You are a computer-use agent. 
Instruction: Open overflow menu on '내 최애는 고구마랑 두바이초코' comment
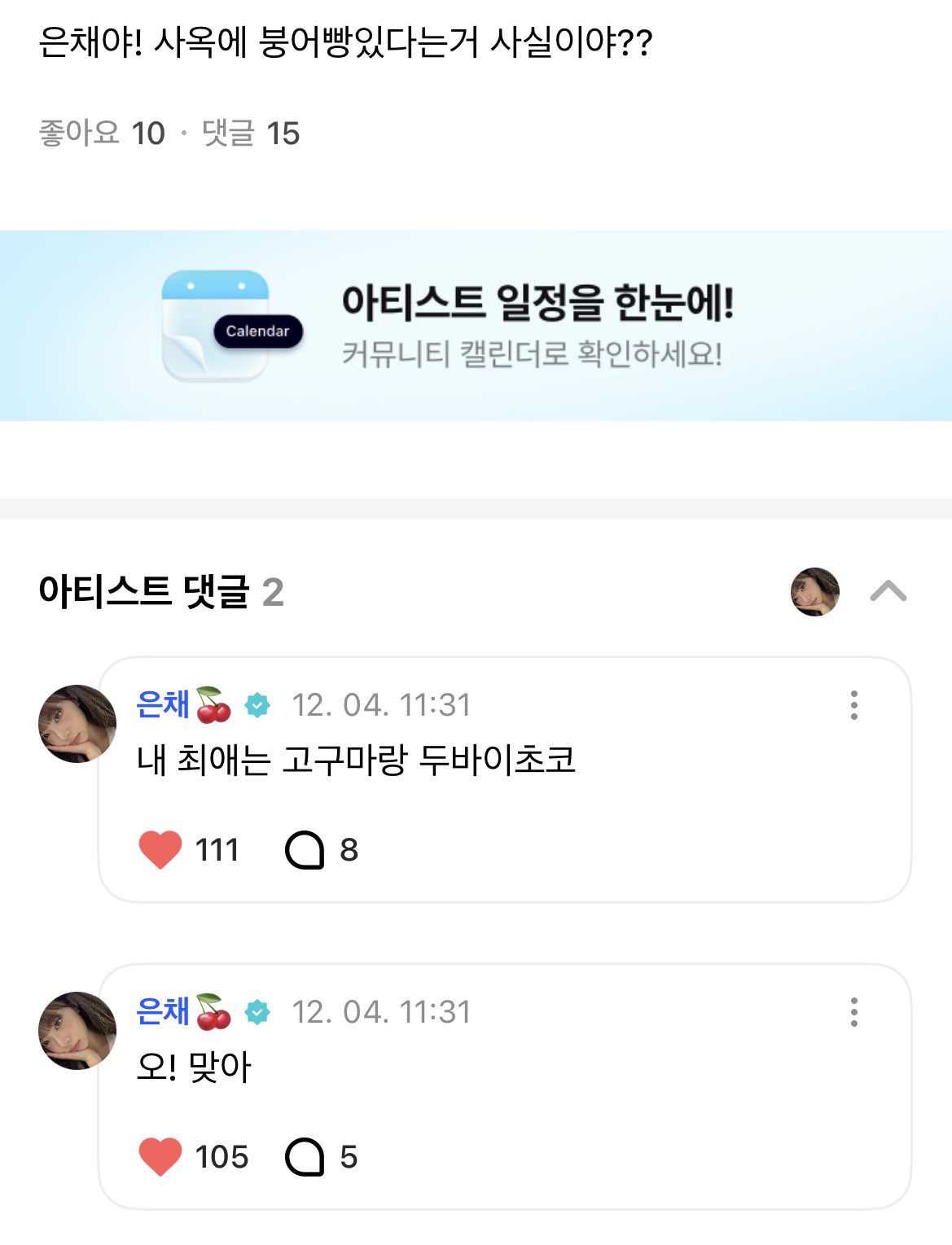pos(853,705)
